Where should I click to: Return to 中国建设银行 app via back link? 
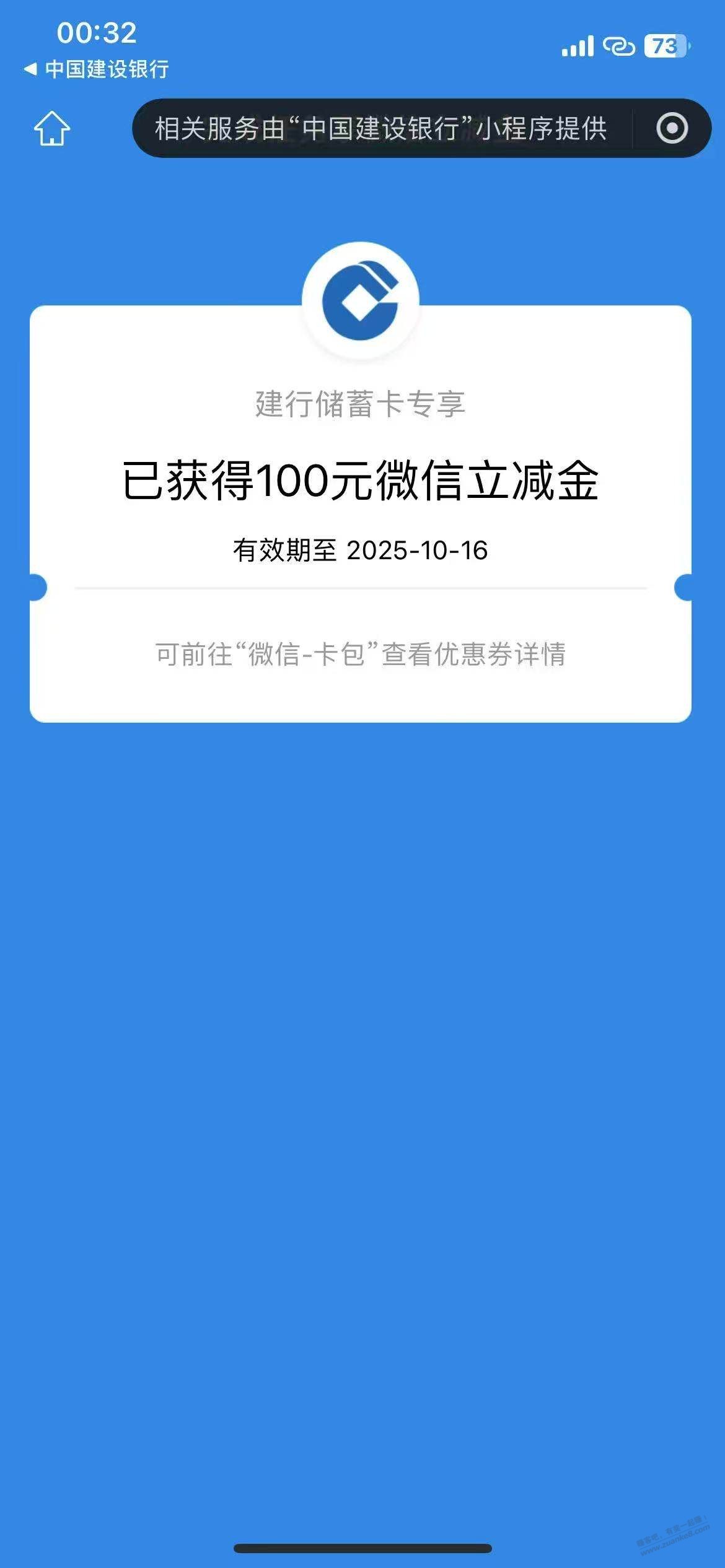(96, 69)
